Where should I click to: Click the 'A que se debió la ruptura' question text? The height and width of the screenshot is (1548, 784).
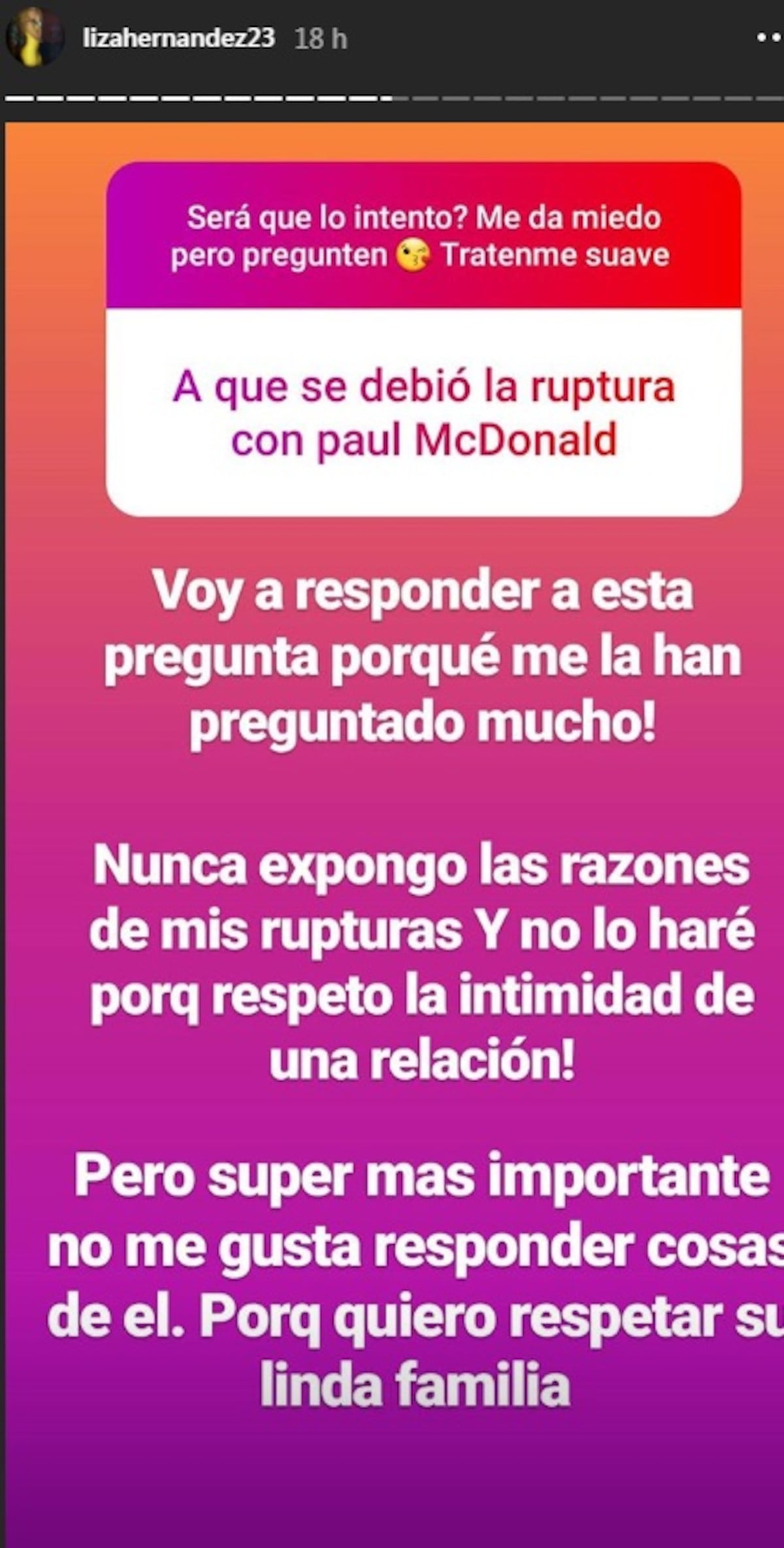[x=423, y=412]
